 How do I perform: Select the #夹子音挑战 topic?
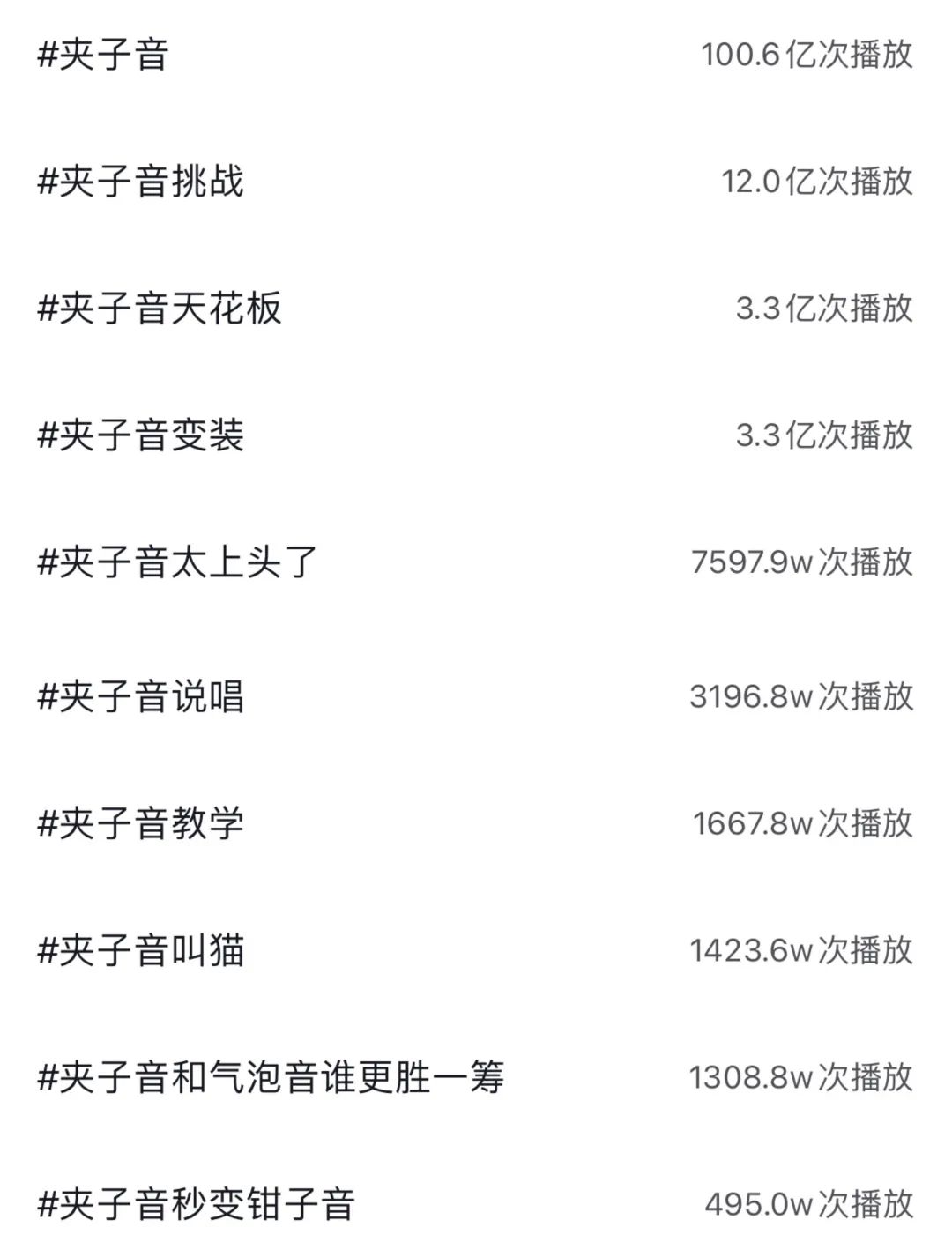point(140,182)
